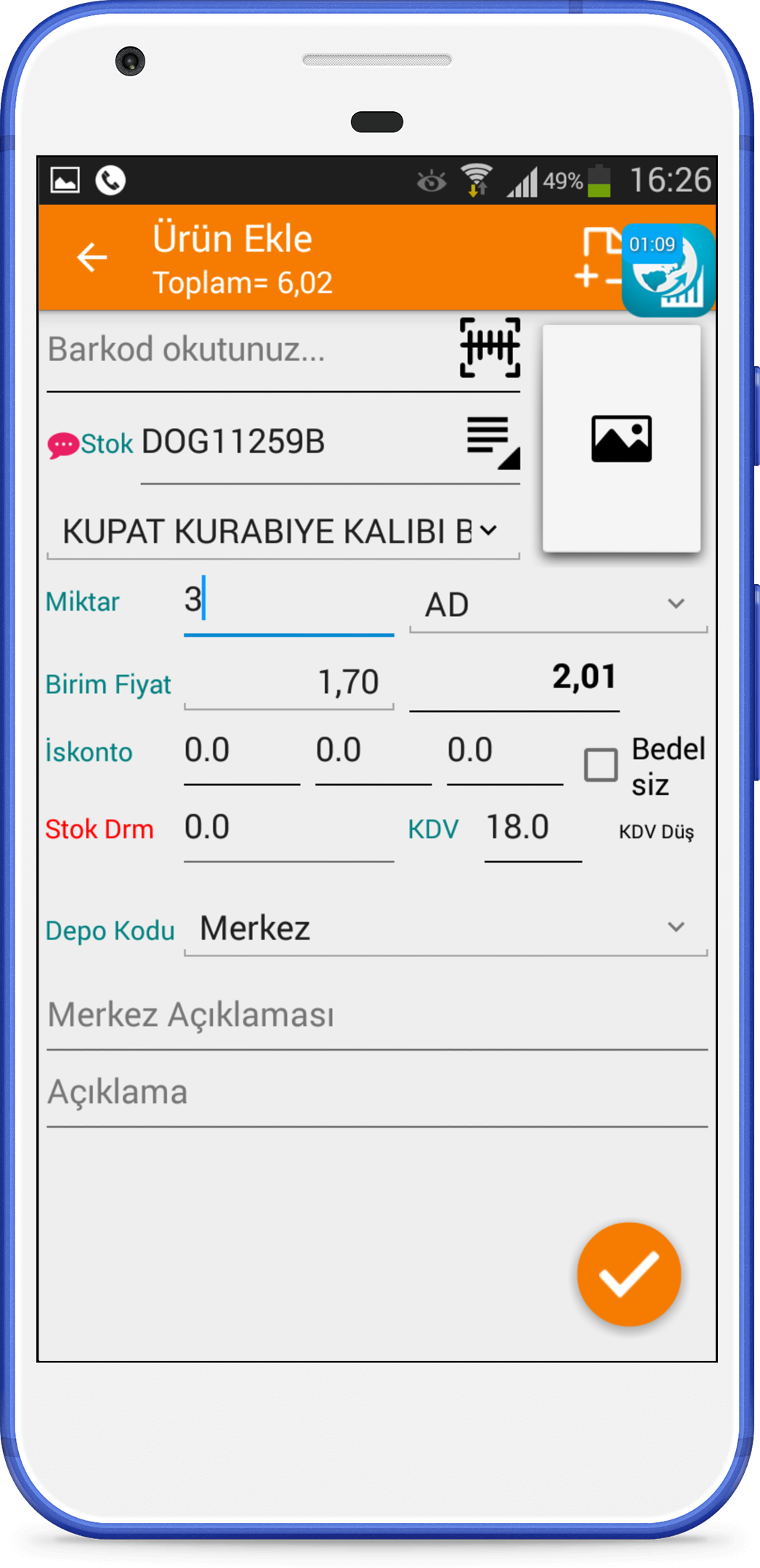Tap the Açıklama text field
The width and height of the screenshot is (760, 1568).
pyautogui.click(x=377, y=1093)
